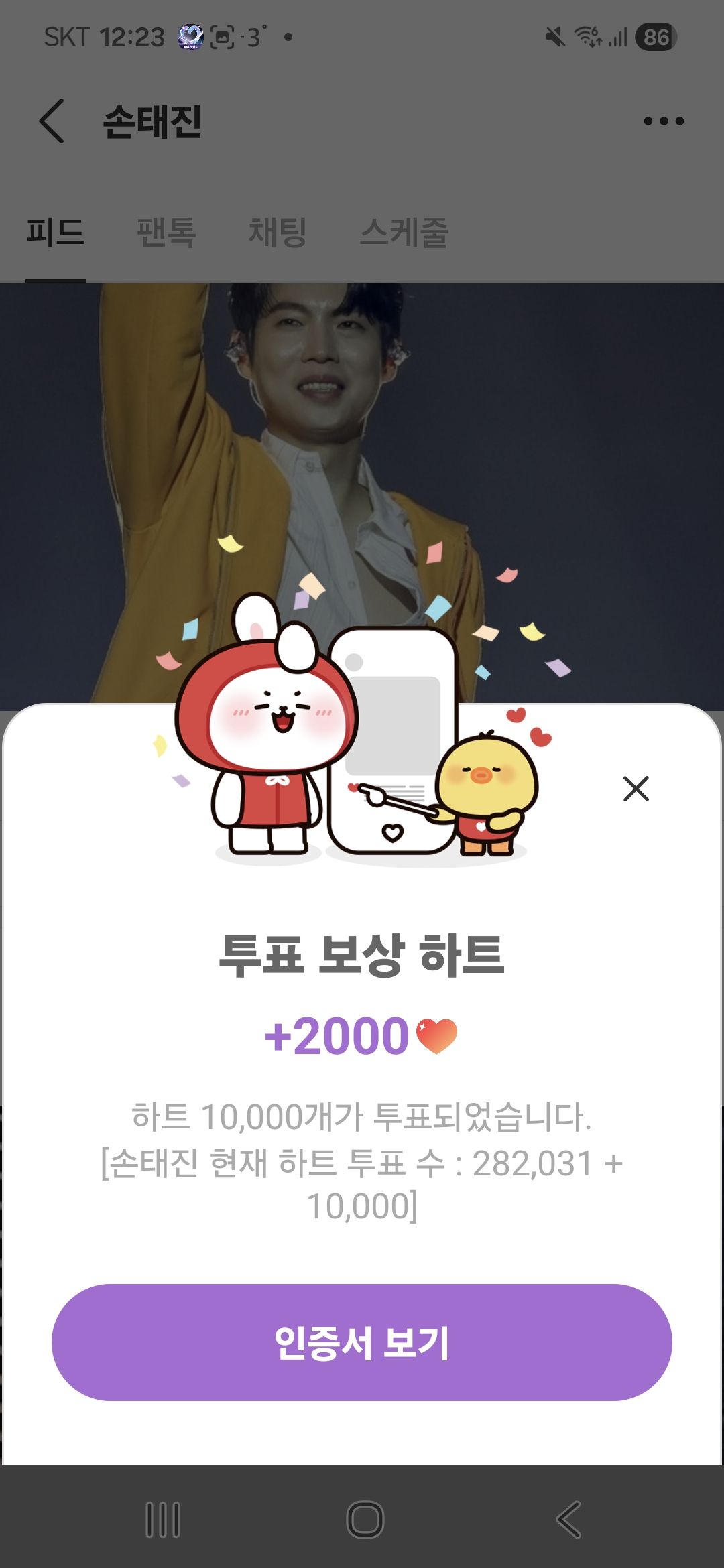
Task: Switch to the 팬톡 tab
Action: click(166, 233)
